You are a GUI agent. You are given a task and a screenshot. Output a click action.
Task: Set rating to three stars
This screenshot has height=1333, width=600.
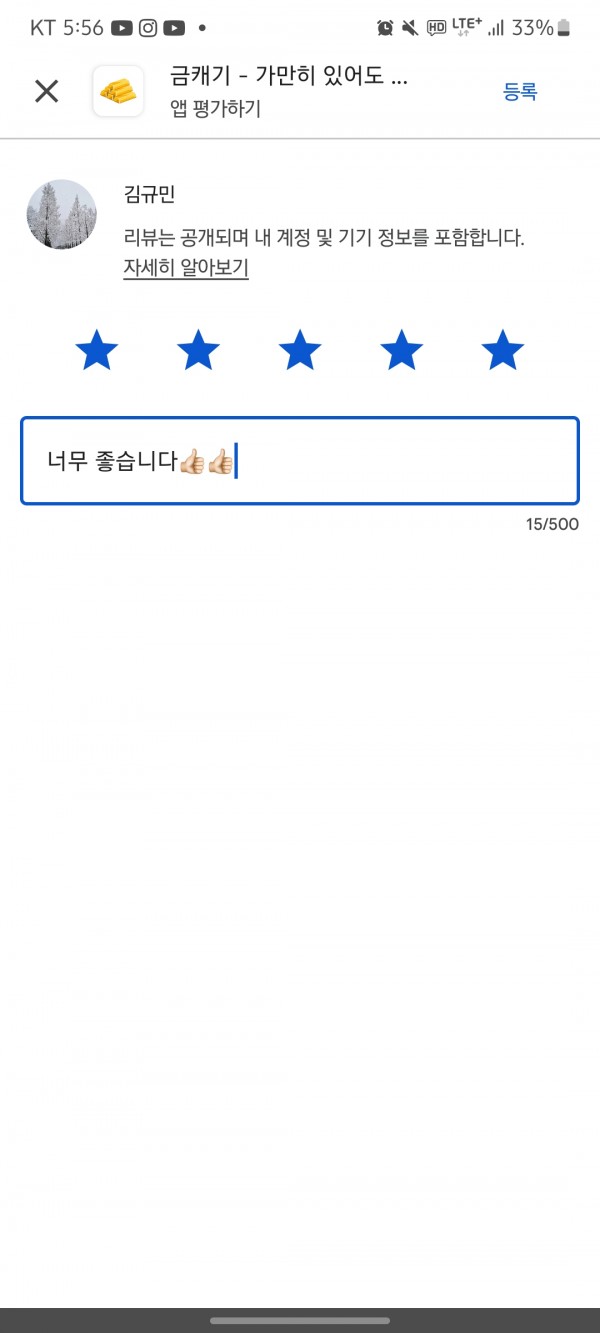pos(300,351)
